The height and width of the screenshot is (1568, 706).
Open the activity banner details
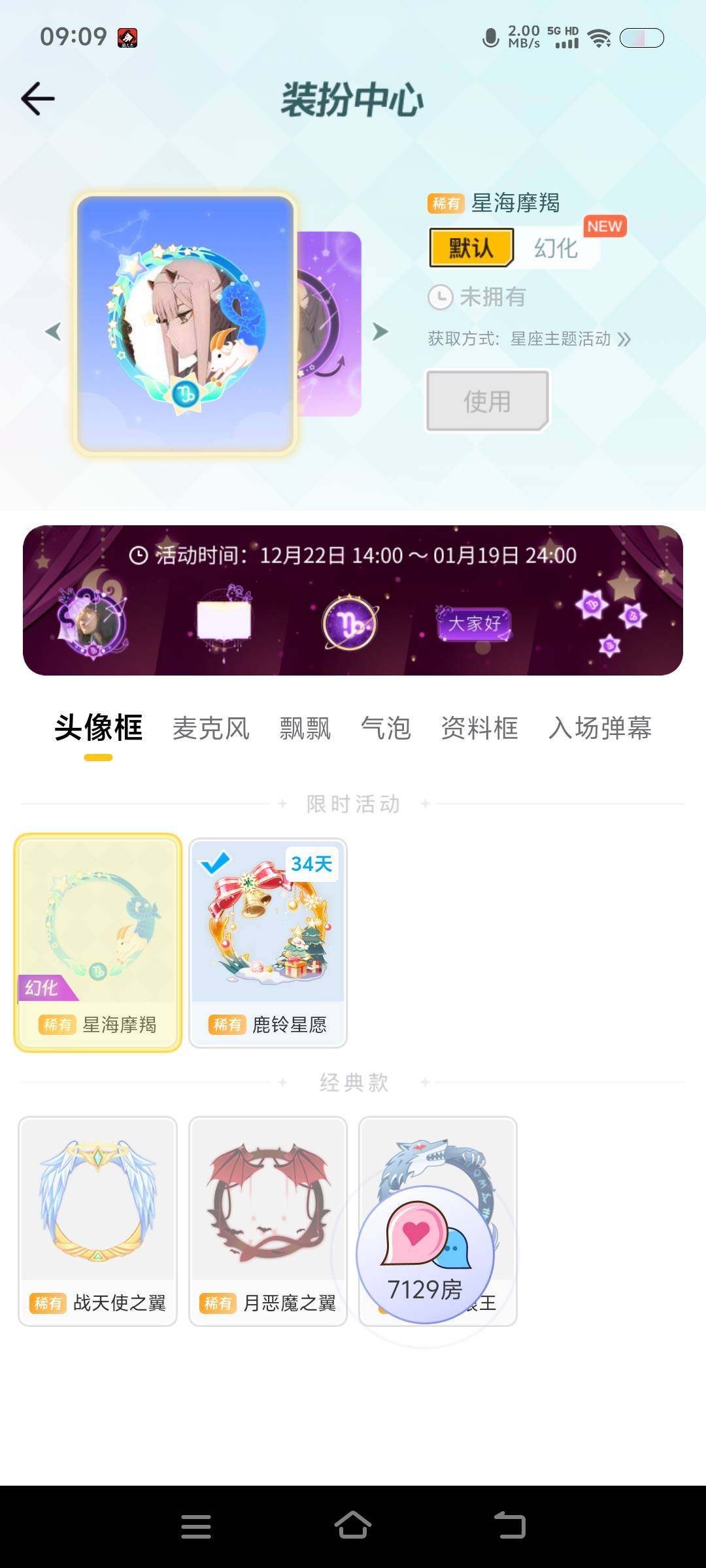(353, 598)
